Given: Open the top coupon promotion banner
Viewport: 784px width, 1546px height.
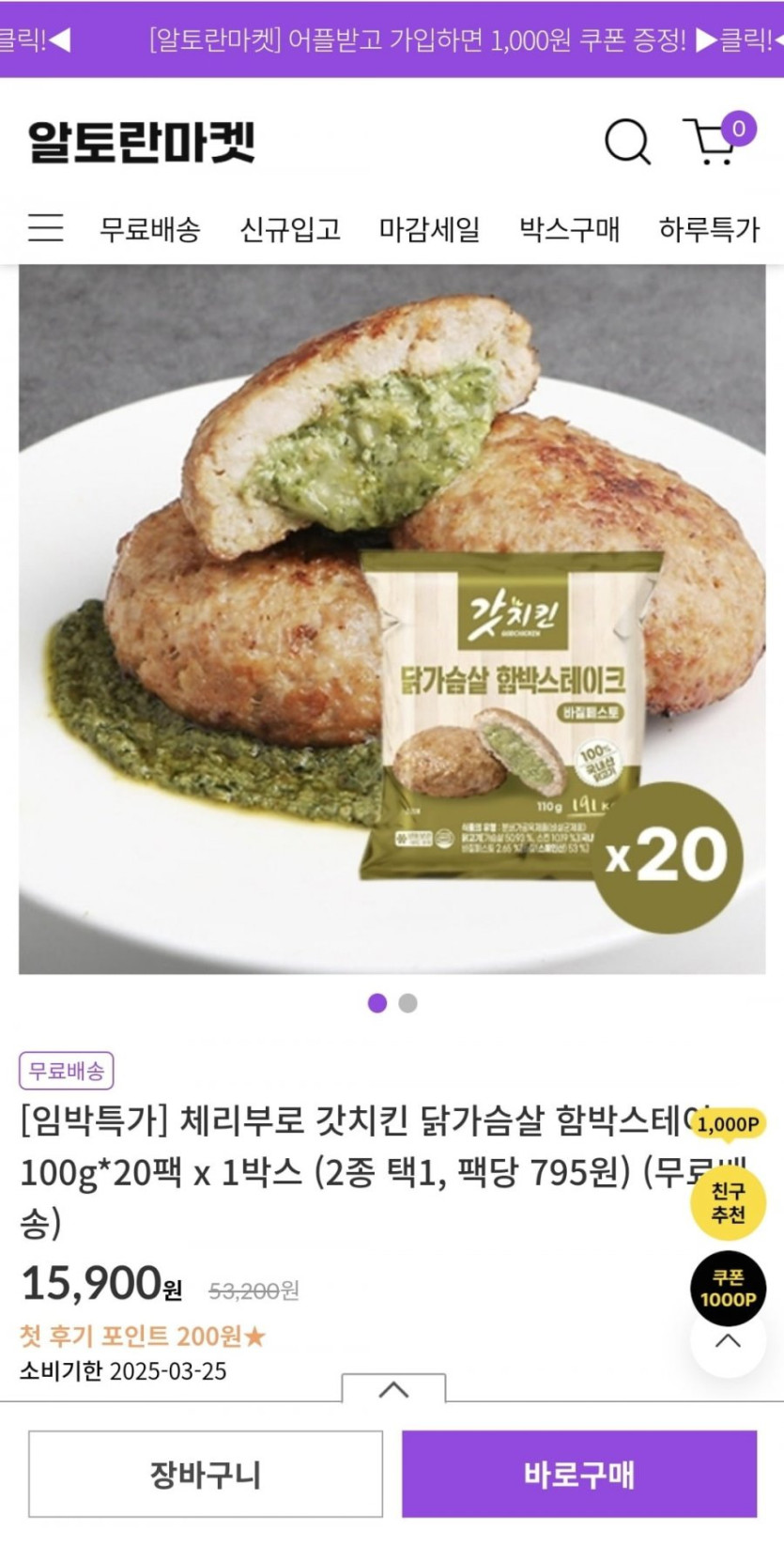Looking at the screenshot, I should 418,39.
